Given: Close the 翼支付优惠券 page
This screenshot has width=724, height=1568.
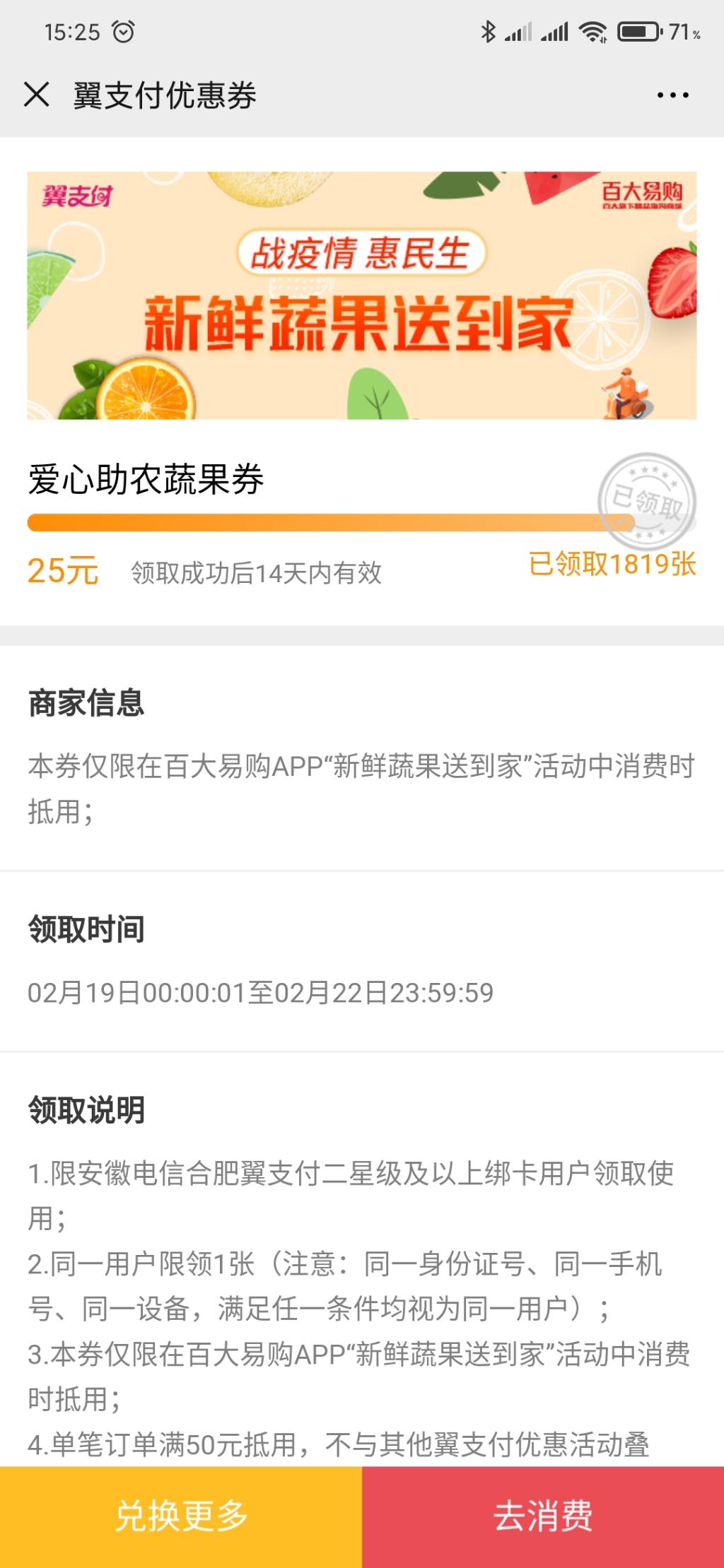Looking at the screenshot, I should [x=37, y=94].
